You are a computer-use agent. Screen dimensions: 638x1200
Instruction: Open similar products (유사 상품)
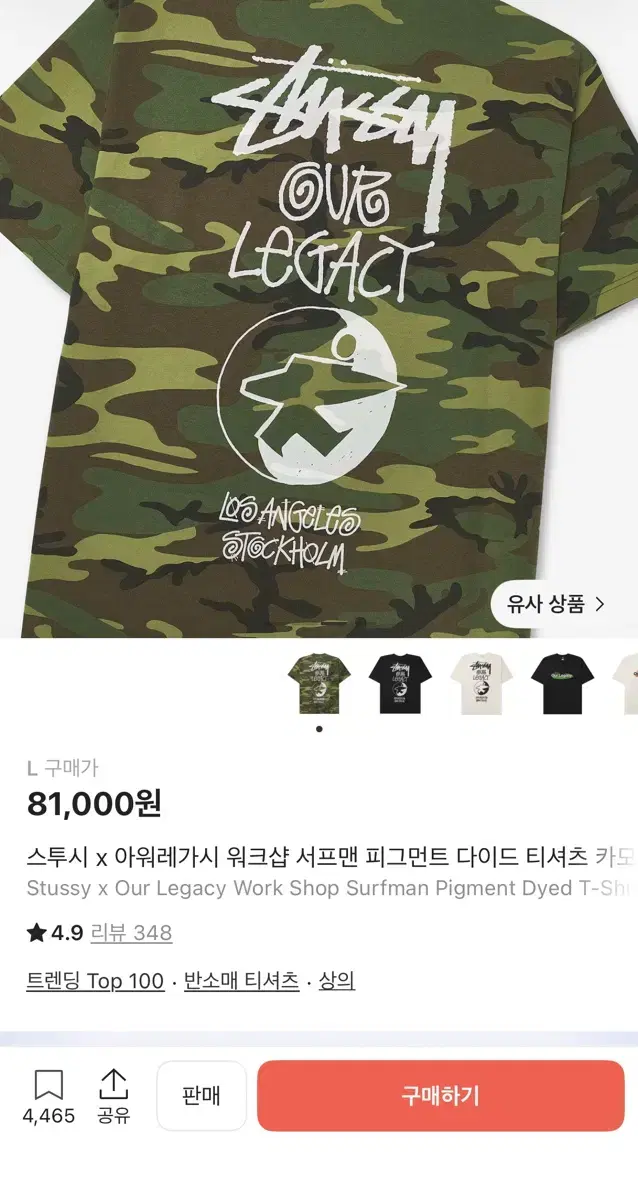point(558,604)
